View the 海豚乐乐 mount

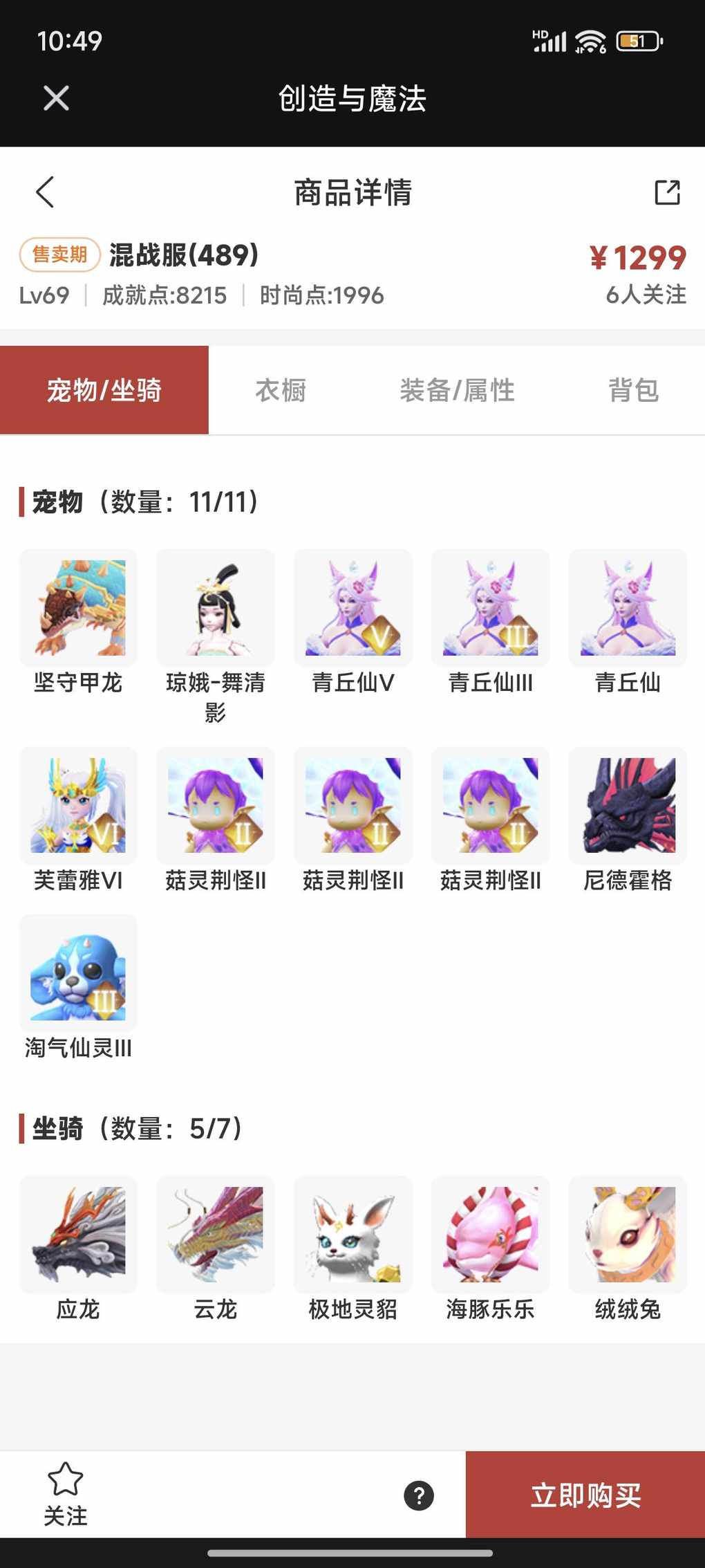tap(491, 1235)
